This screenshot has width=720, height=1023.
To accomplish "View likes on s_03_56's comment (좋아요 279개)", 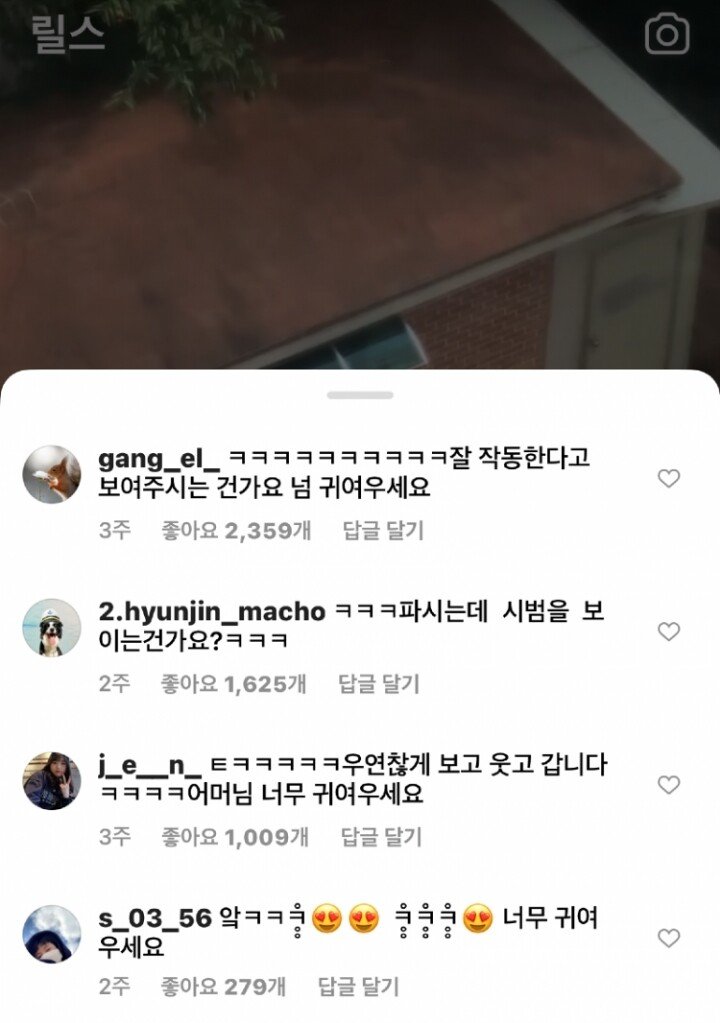I will pos(224,987).
